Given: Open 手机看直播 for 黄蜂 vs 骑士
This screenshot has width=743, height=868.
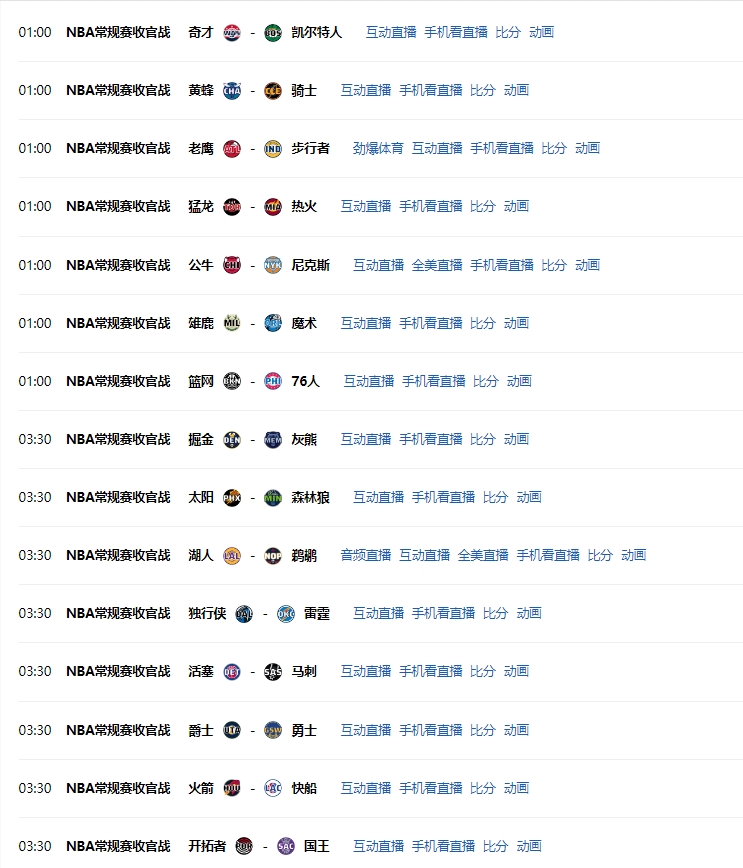Looking at the screenshot, I should click(431, 90).
